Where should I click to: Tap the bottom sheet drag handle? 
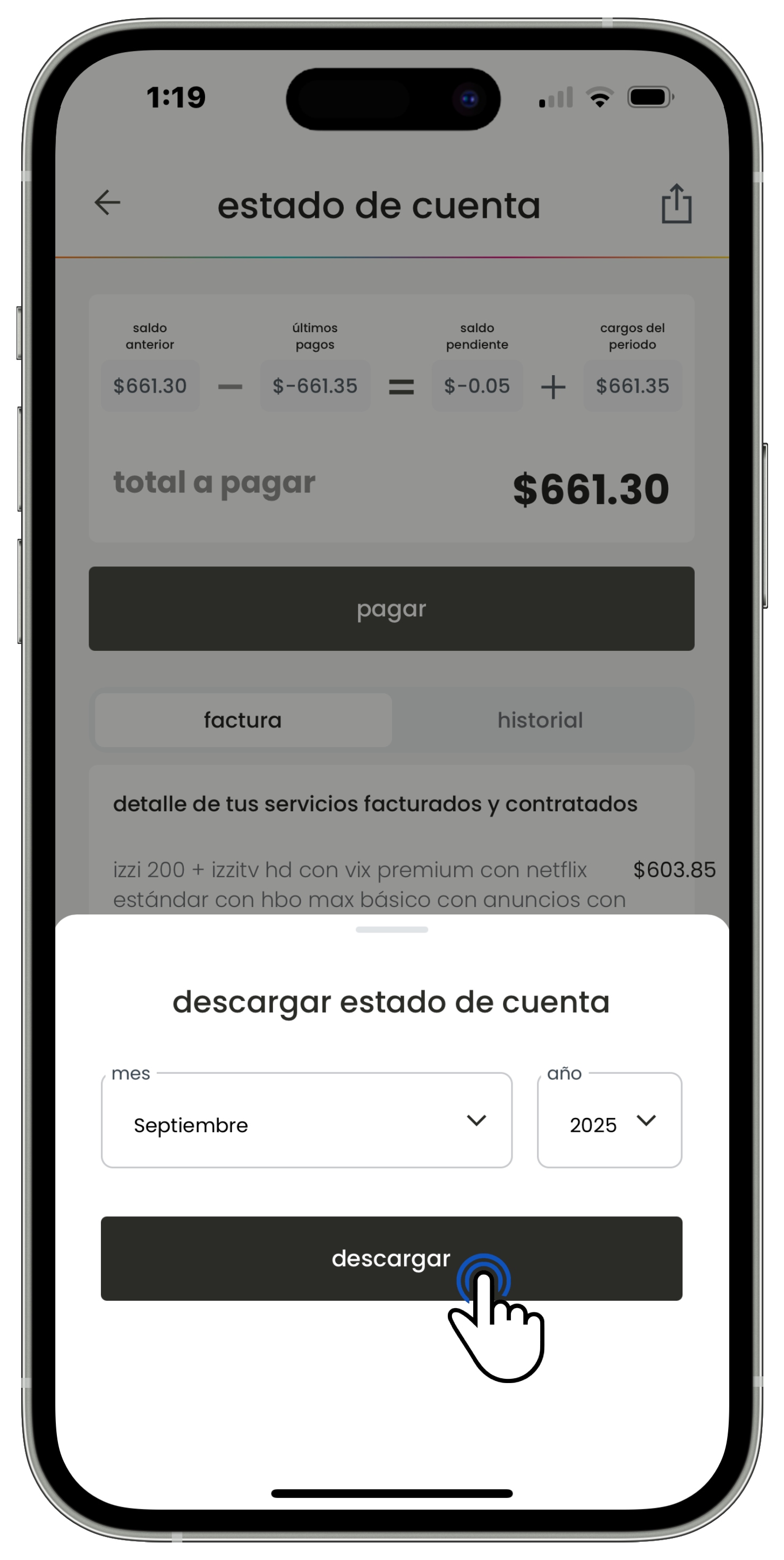(x=391, y=930)
